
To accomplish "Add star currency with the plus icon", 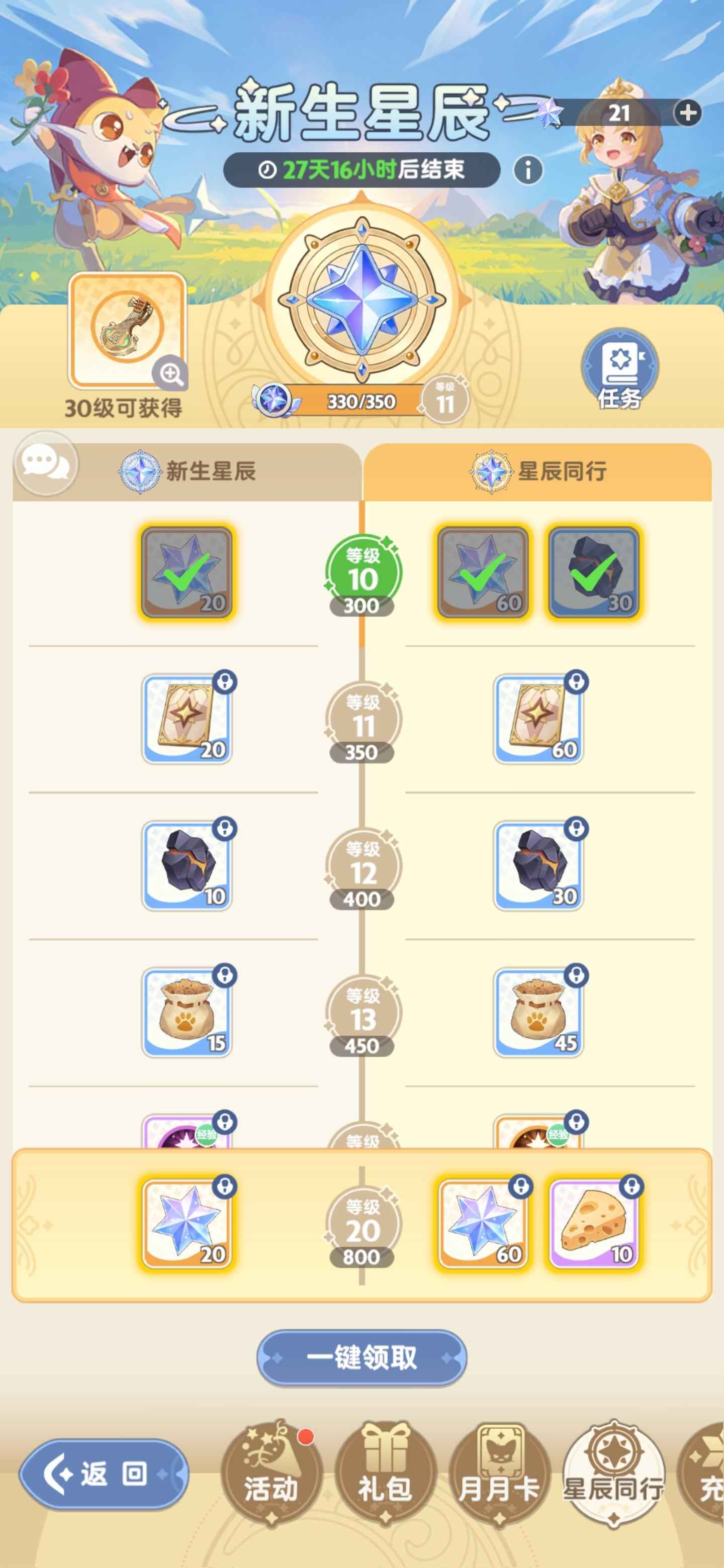I will pos(687,113).
